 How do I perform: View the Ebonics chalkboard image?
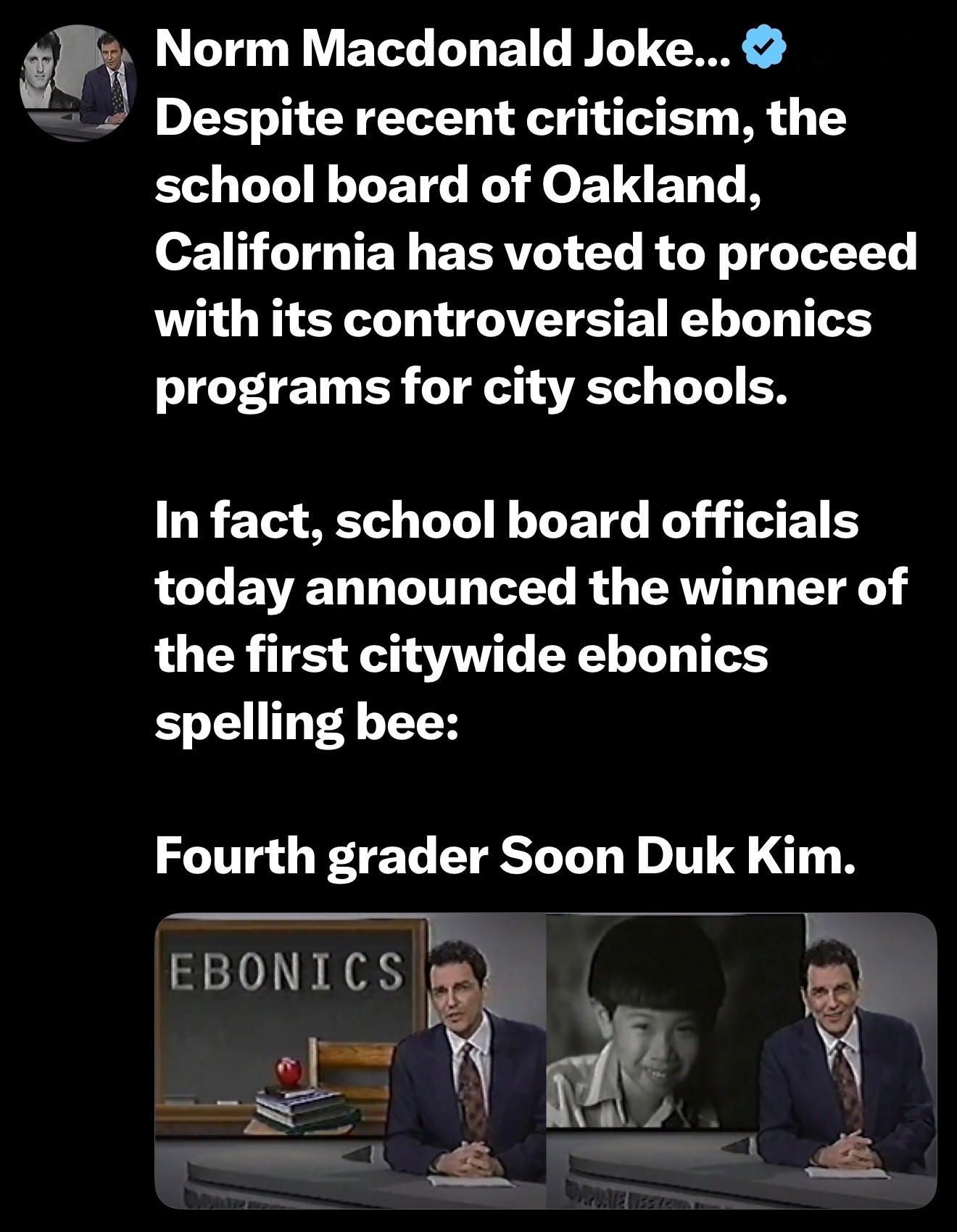coord(349,1060)
